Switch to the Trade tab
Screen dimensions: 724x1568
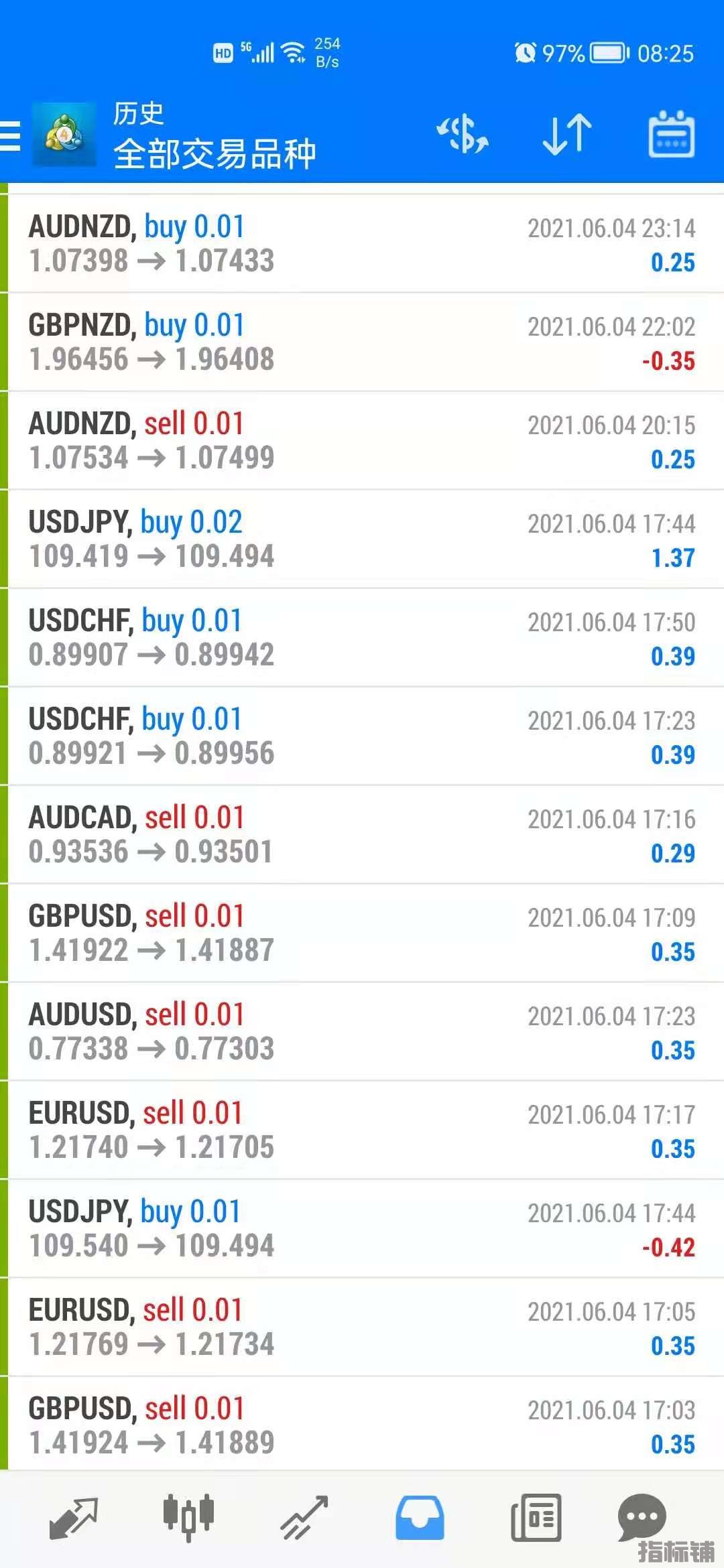click(304, 1517)
